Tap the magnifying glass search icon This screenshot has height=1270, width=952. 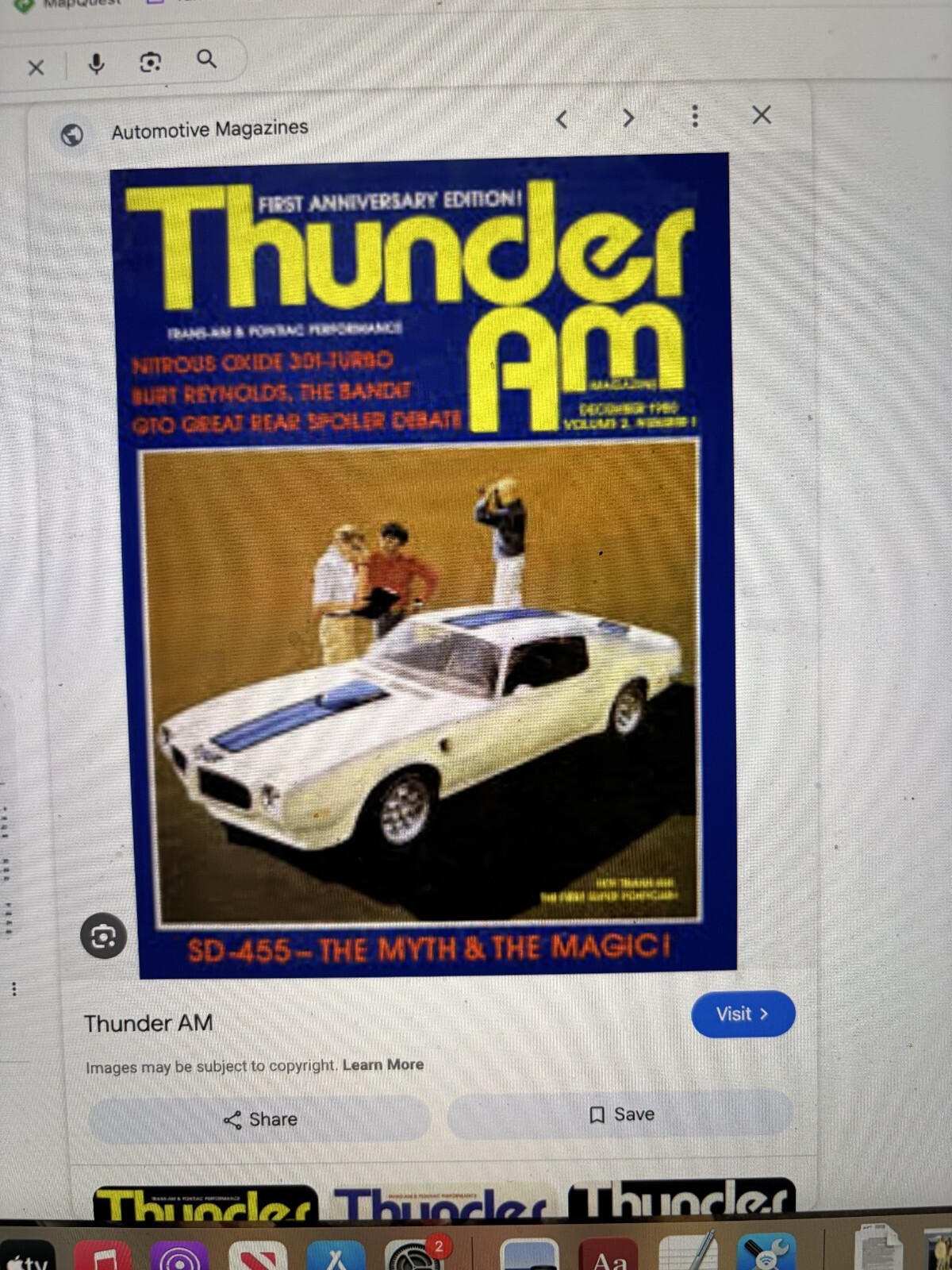[206, 59]
